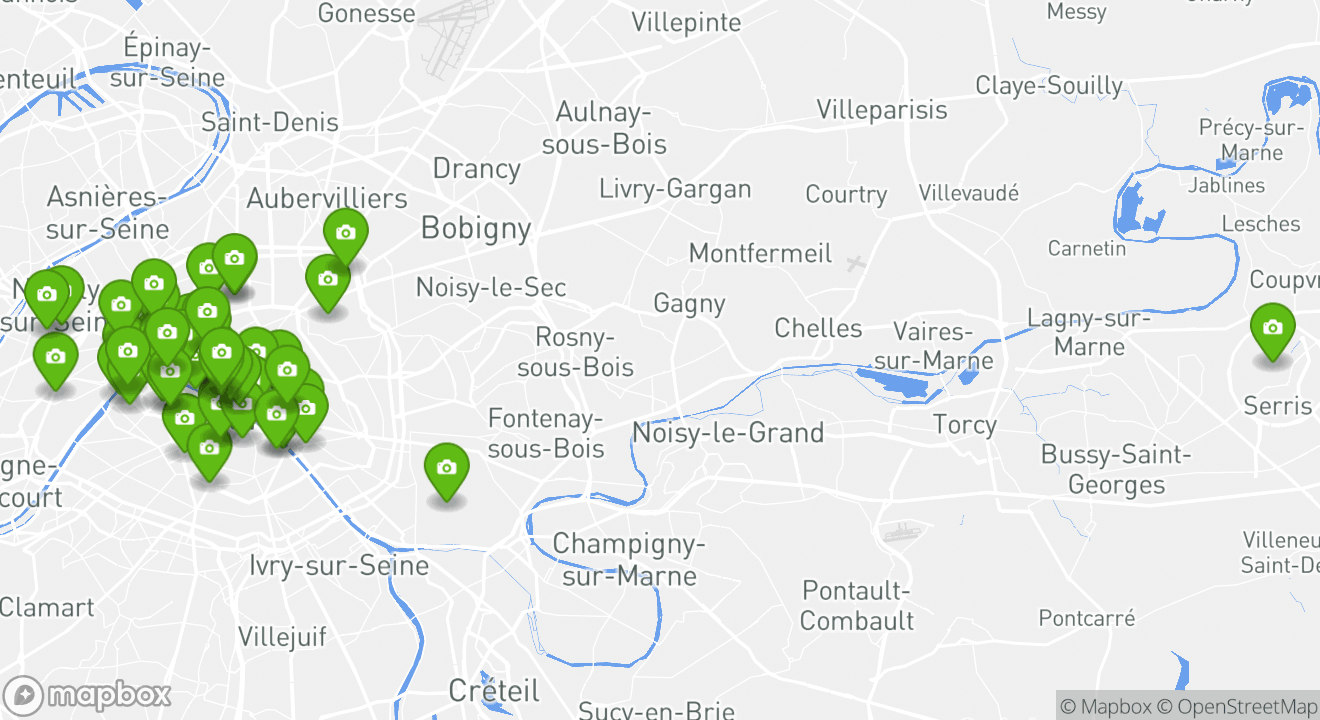Open the OpenStreetMap attribution link
The image size is (1320, 720).
tap(1239, 706)
